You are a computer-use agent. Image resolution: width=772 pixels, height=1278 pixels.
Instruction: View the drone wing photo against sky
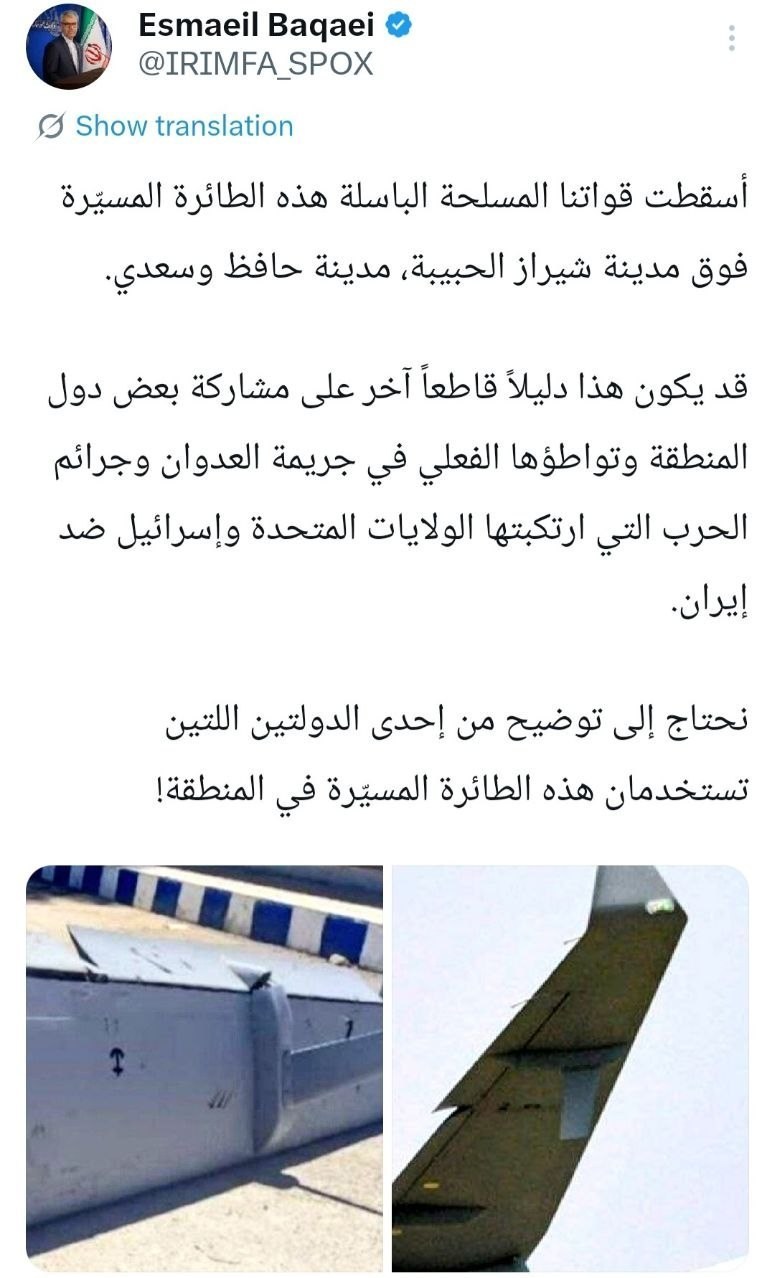click(570, 1067)
